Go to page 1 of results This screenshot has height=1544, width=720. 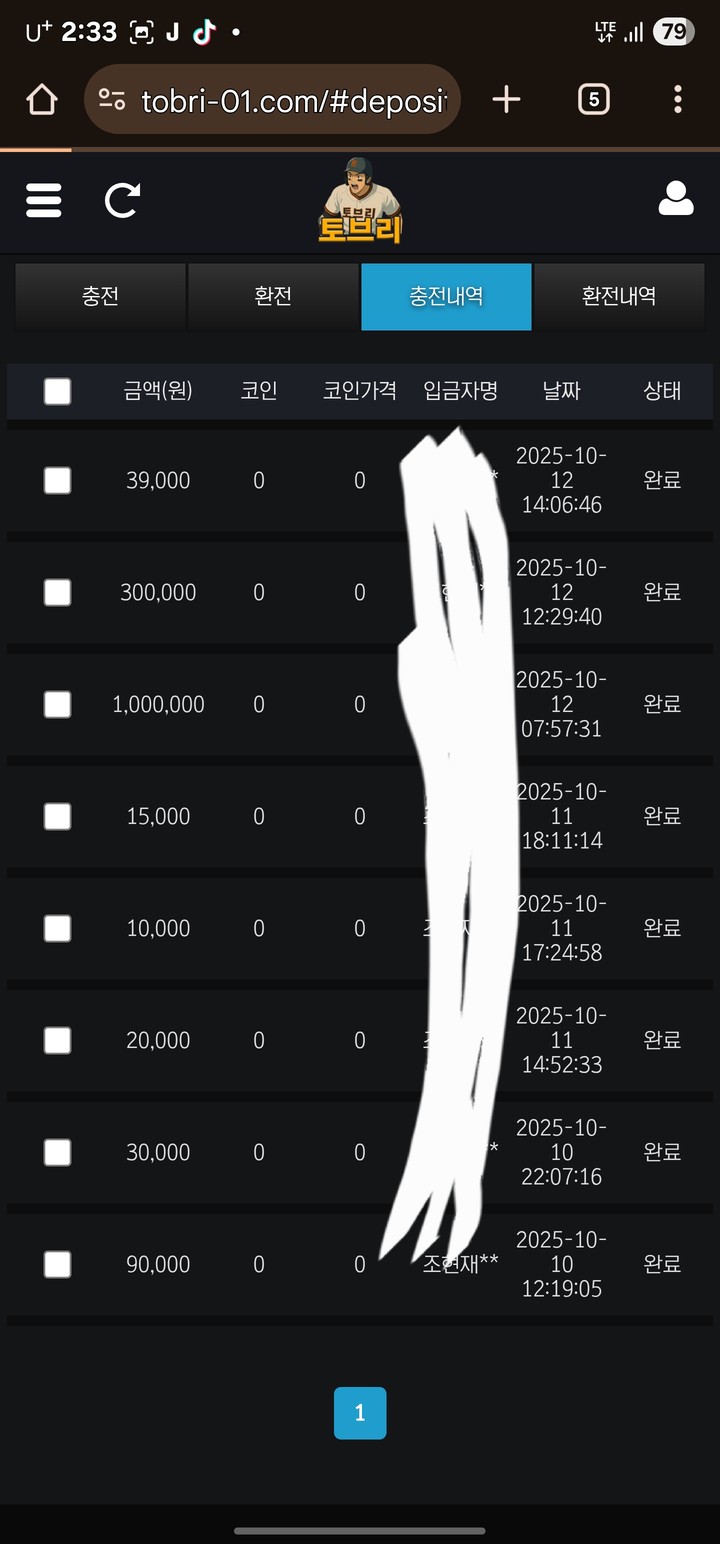tap(360, 1413)
